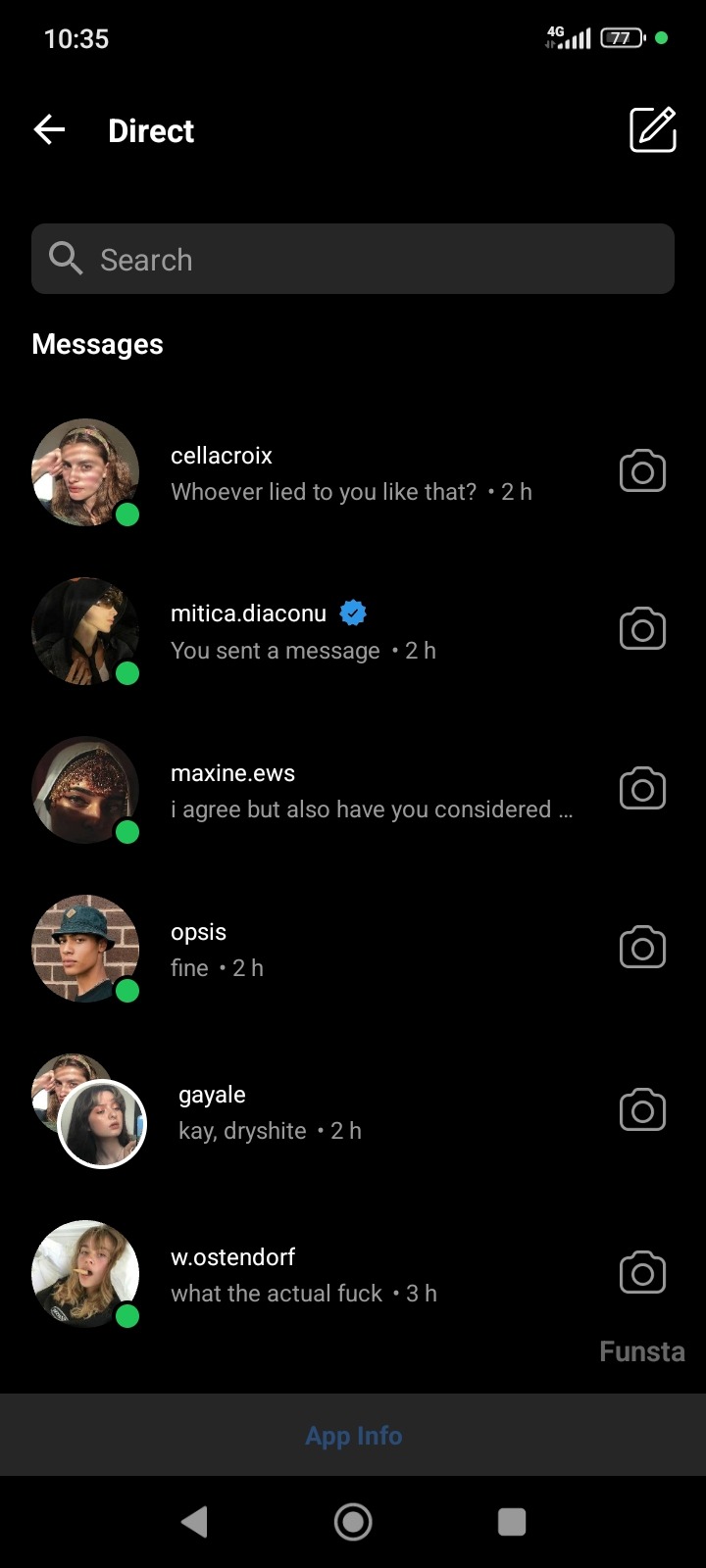
Task: Send a camera photo to cellacroix
Action: point(642,472)
